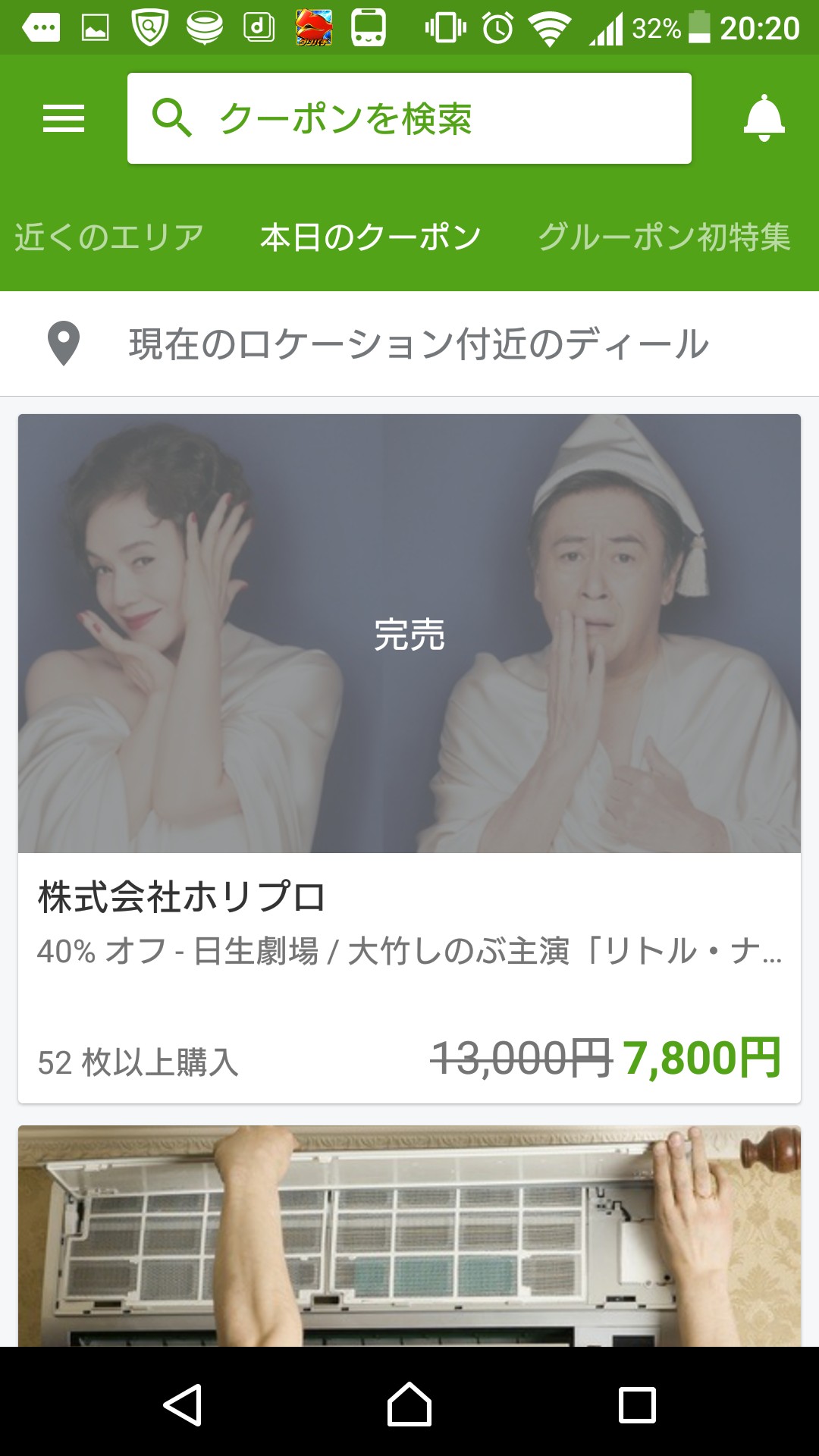Open the hamburger drawer menu
This screenshot has height=1456, width=819.
tap(64, 118)
